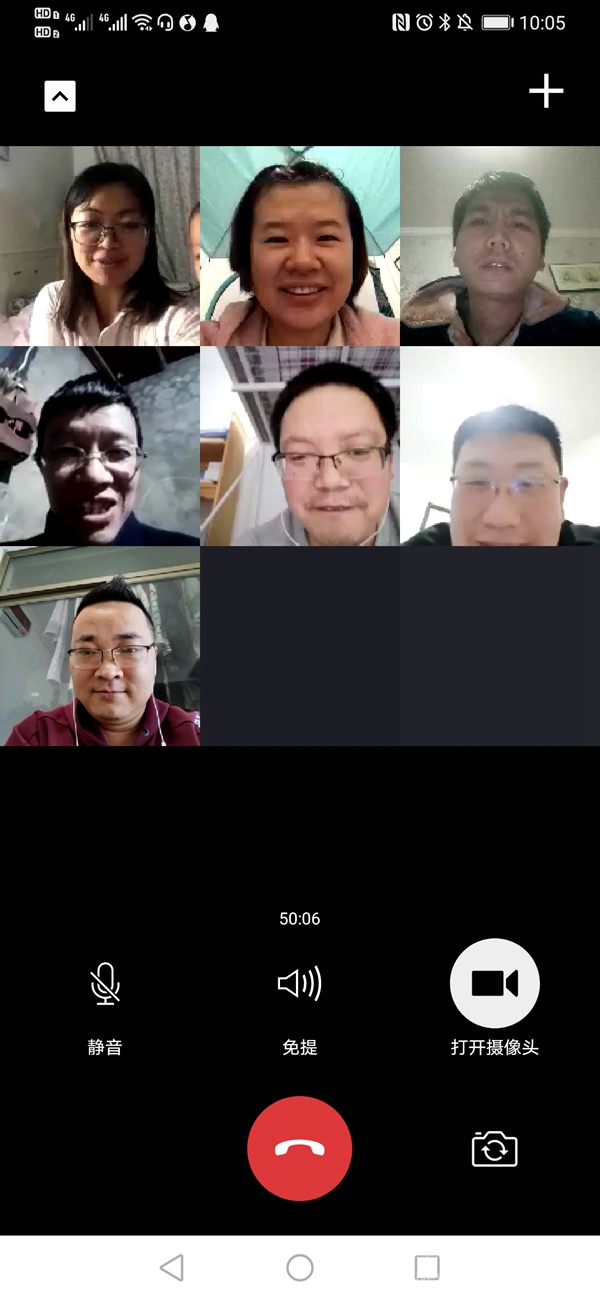The height and width of the screenshot is (1300, 600).
Task: Minimize the video call window
Action: 60,96
